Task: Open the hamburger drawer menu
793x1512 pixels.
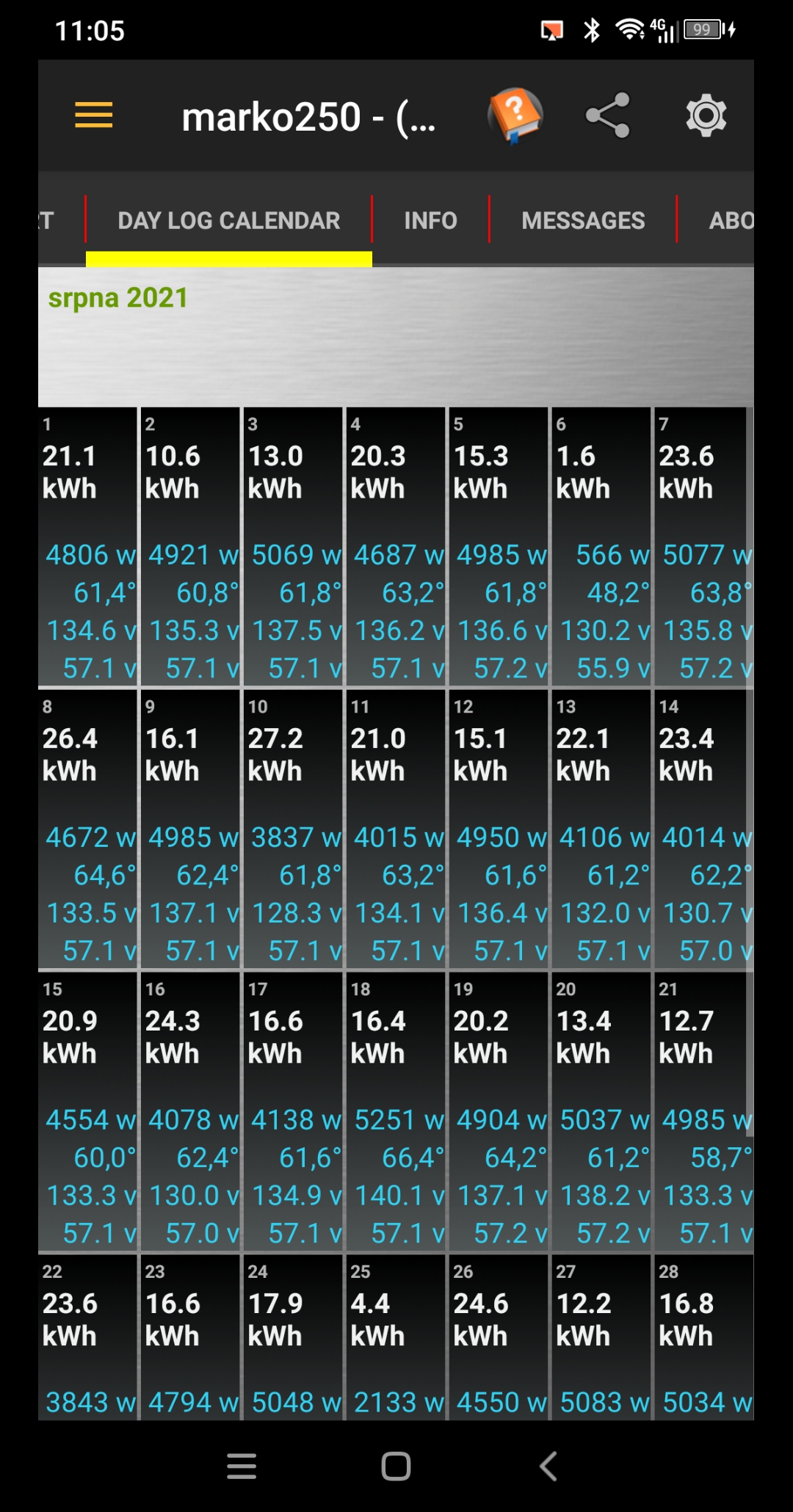Action: click(94, 115)
